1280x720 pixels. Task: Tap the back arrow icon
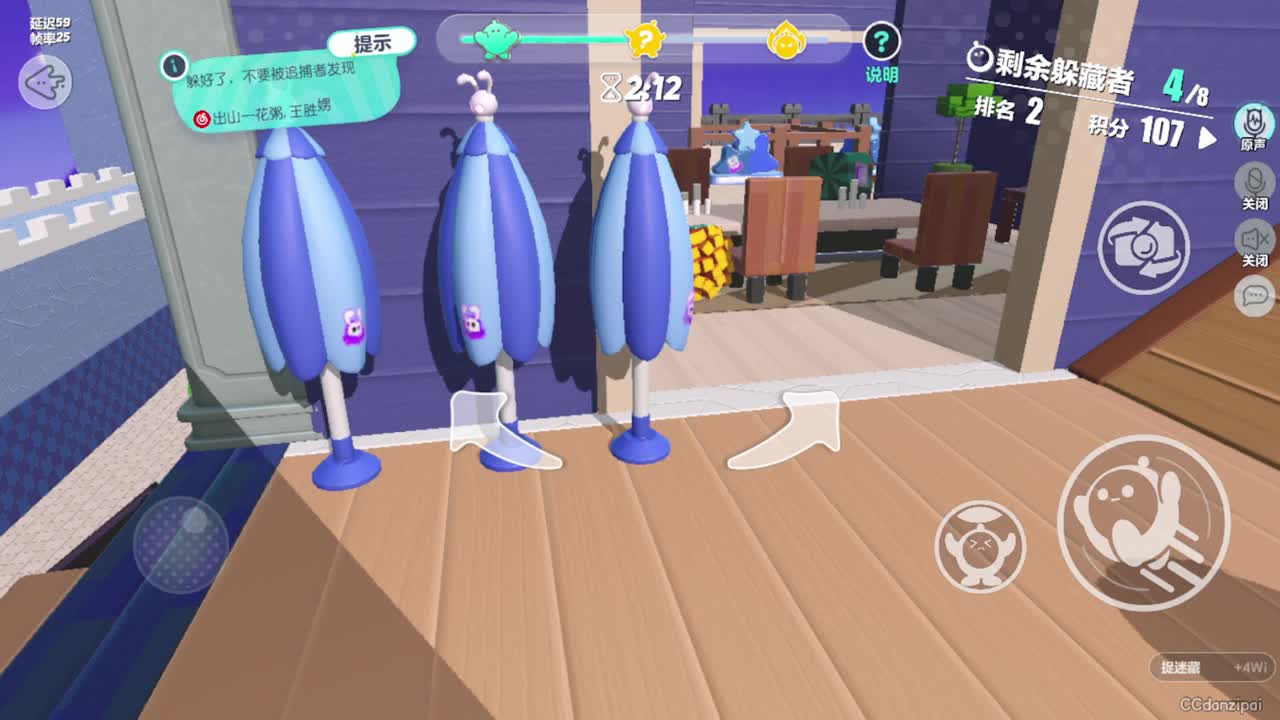click(45, 82)
